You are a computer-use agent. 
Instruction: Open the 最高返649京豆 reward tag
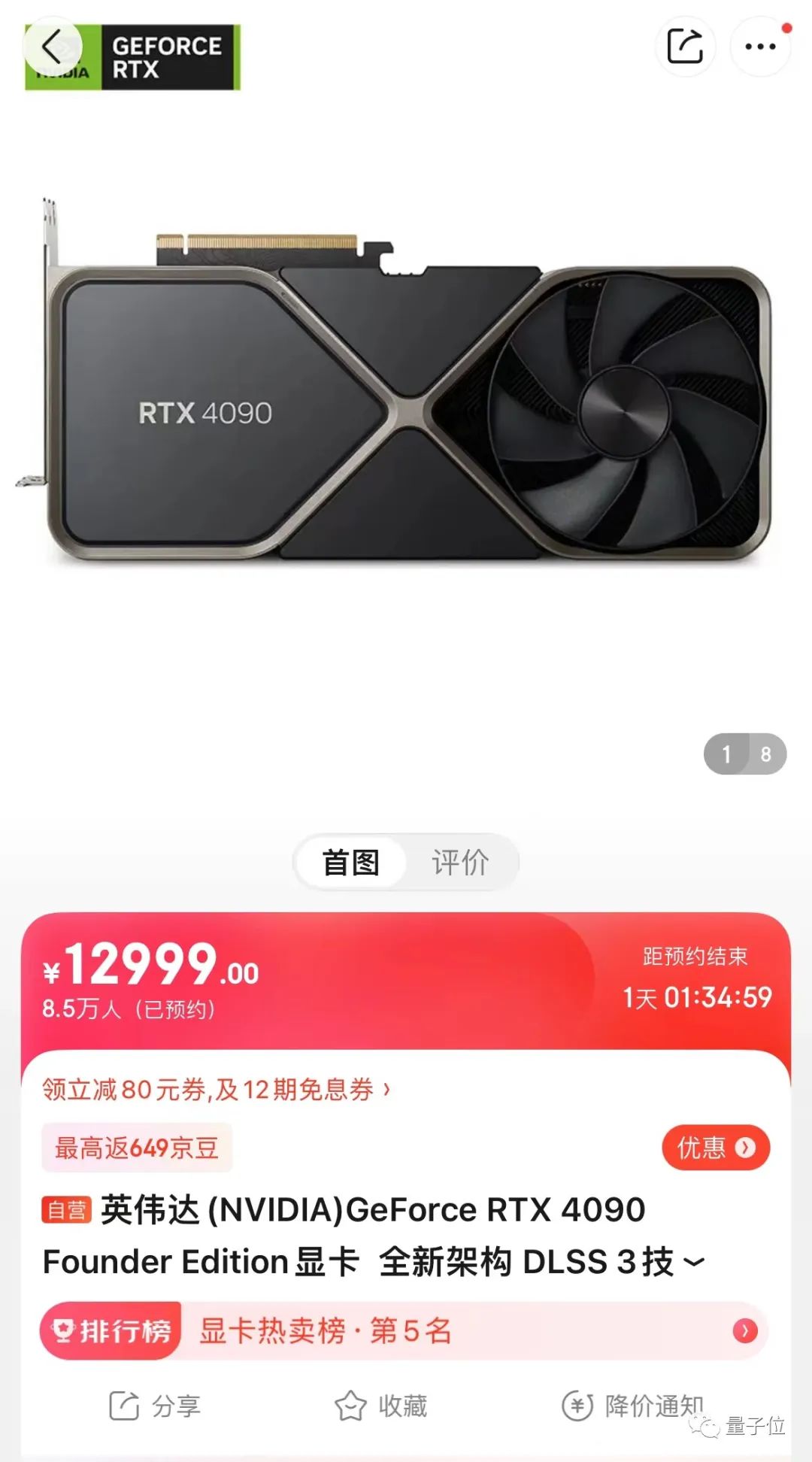coord(136,1148)
